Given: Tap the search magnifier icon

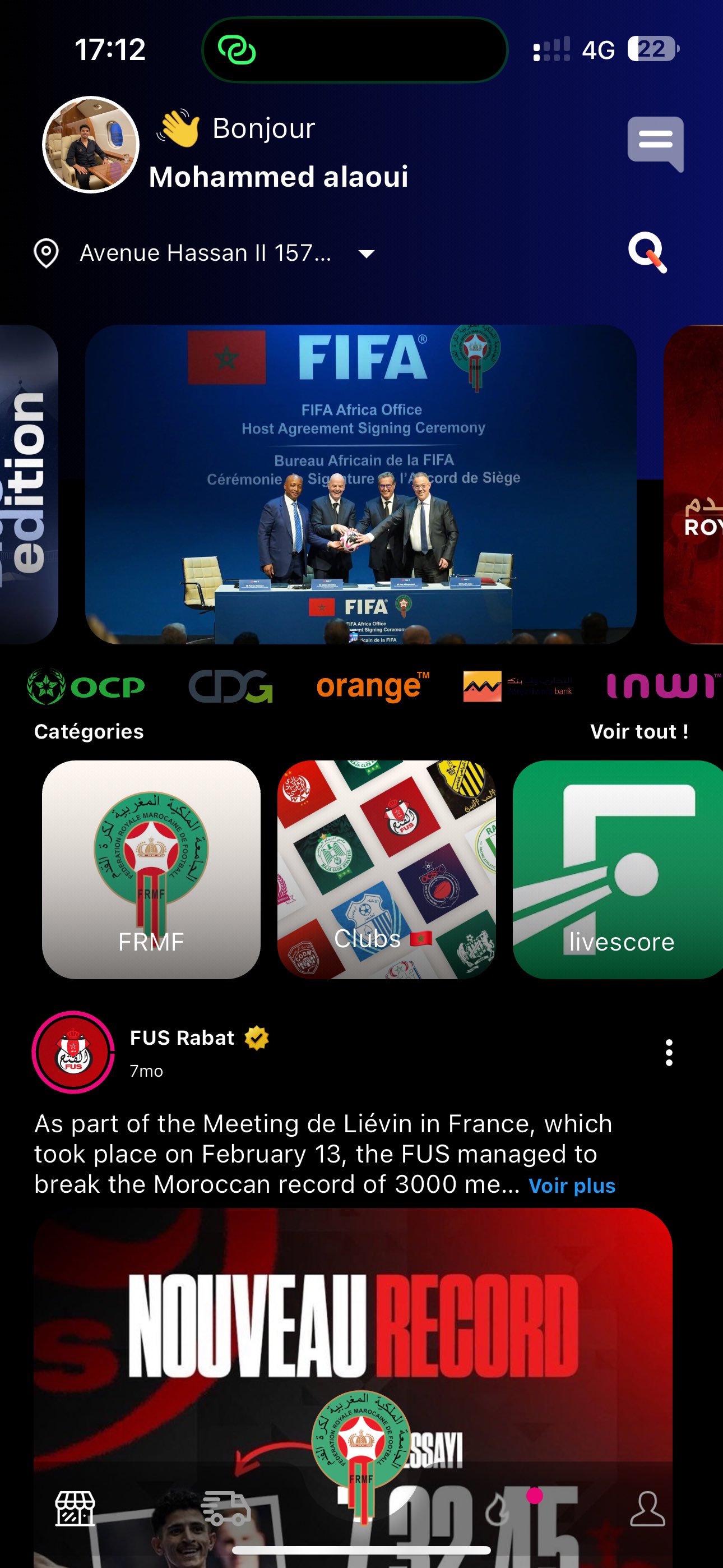Looking at the screenshot, I should pyautogui.click(x=647, y=252).
